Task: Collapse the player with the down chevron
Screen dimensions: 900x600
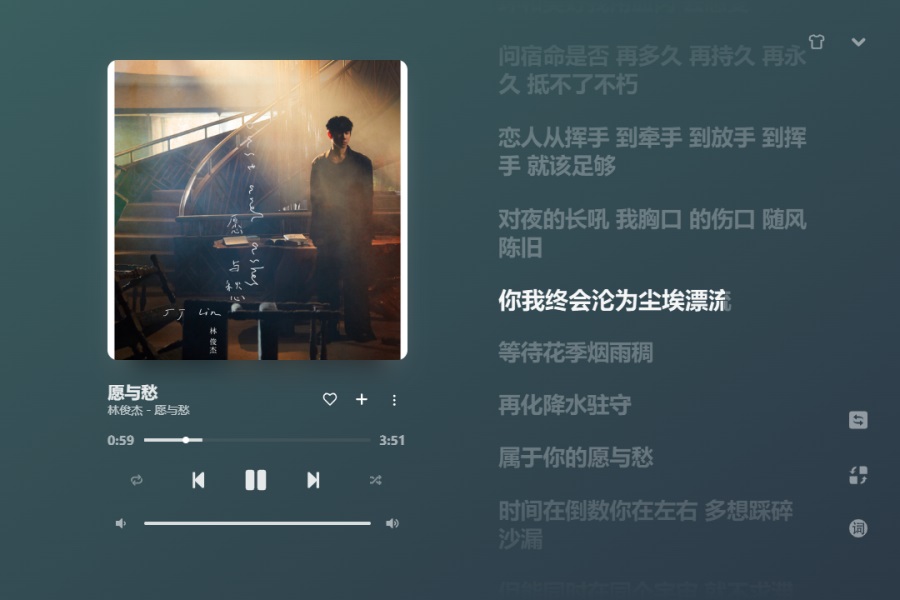Action: (x=858, y=42)
